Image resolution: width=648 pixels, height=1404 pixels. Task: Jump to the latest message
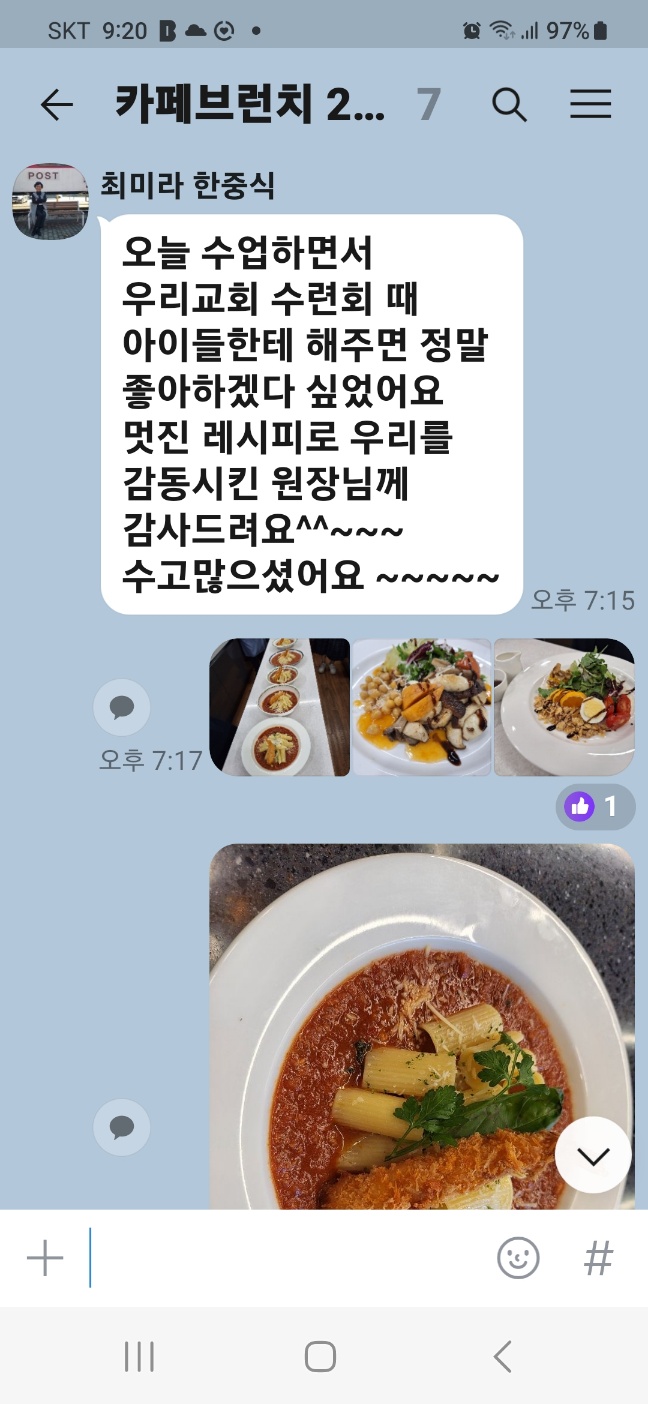[x=593, y=1155]
